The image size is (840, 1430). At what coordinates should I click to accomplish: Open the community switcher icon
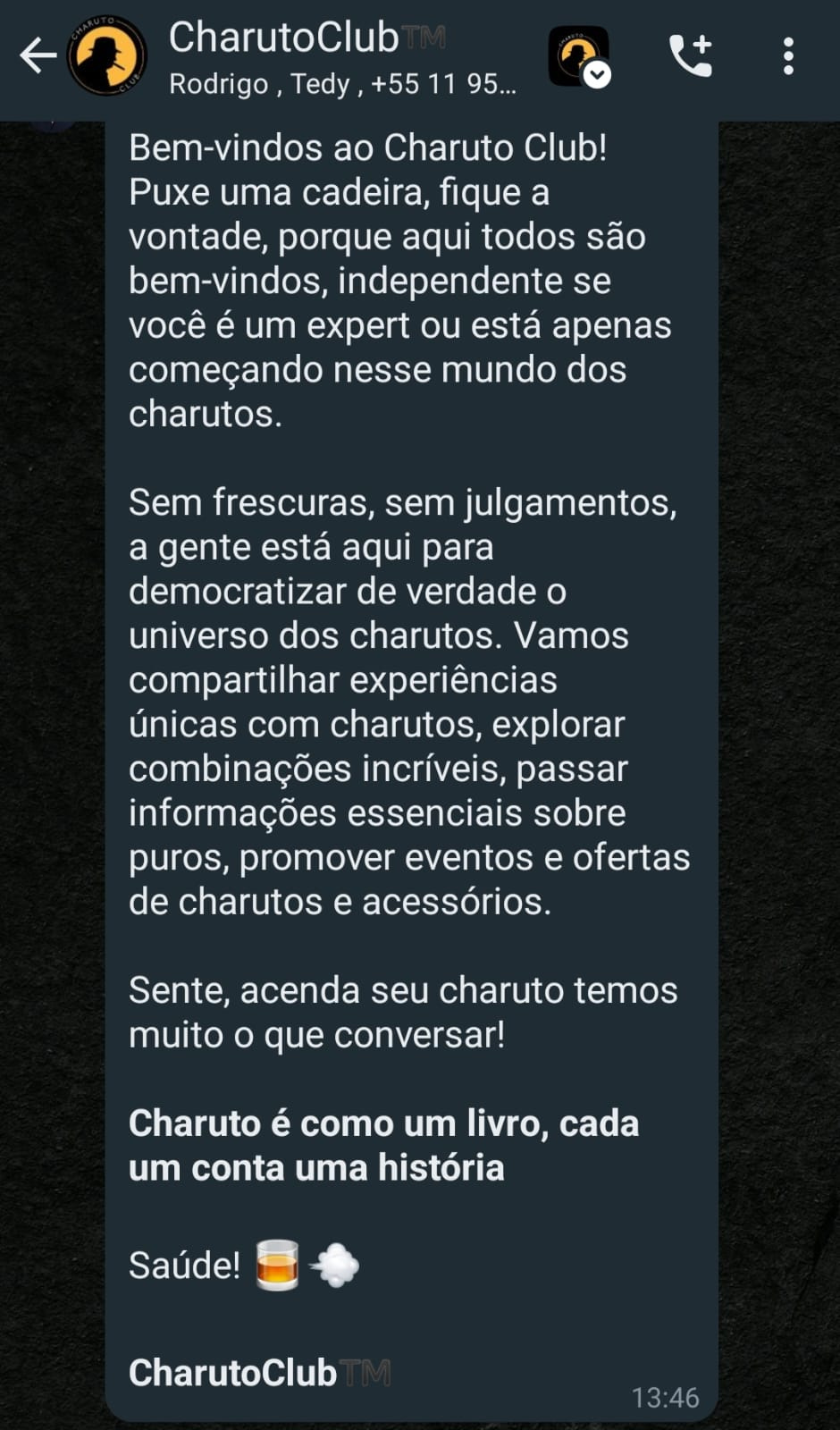pyautogui.click(x=579, y=56)
